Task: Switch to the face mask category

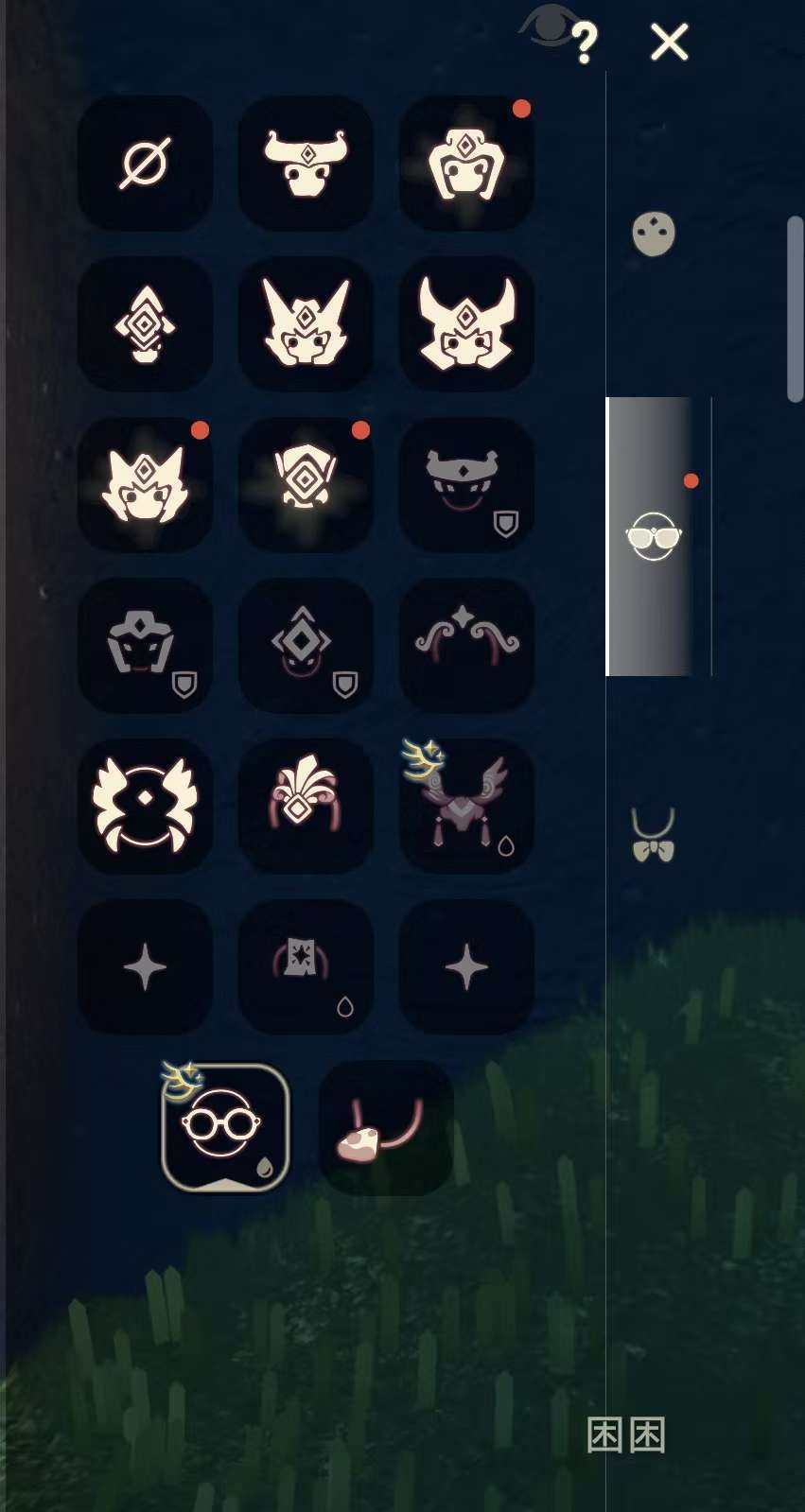Action: click(x=653, y=234)
